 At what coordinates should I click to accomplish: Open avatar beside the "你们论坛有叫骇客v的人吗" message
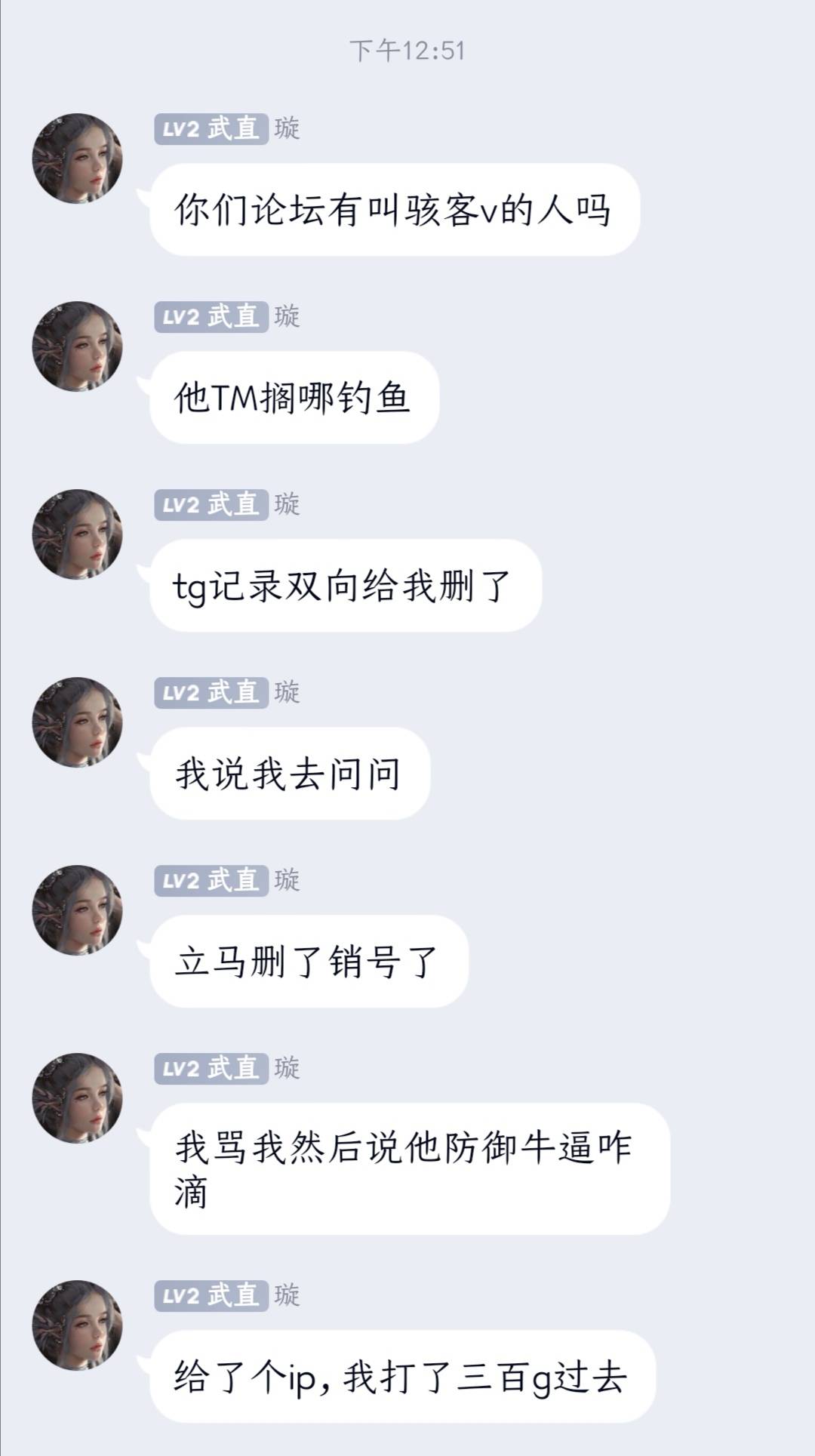(x=77, y=159)
